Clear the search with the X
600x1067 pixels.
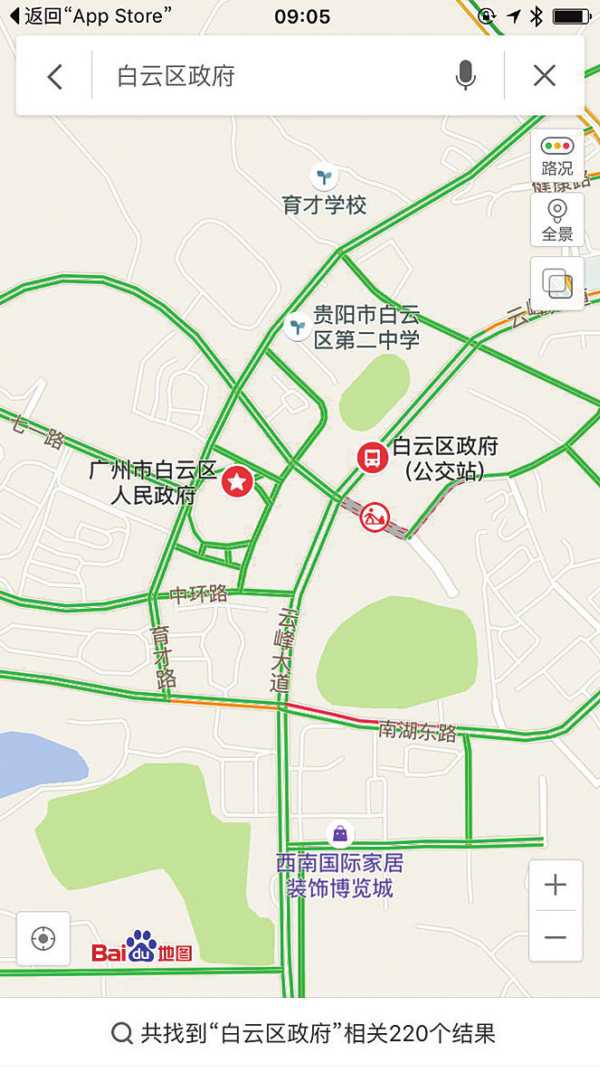pos(544,76)
